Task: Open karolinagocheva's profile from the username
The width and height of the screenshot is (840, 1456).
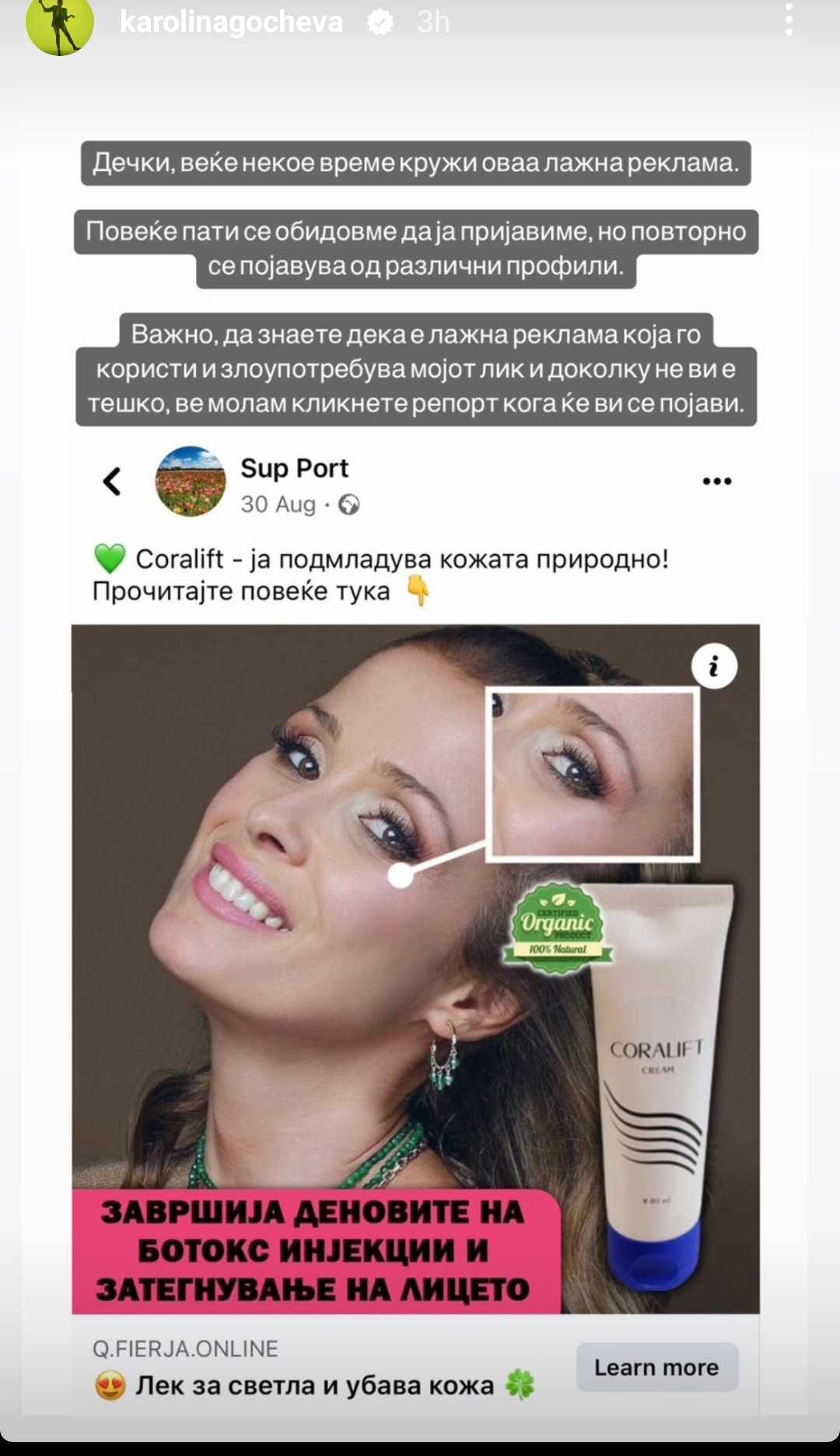Action: click(x=231, y=22)
